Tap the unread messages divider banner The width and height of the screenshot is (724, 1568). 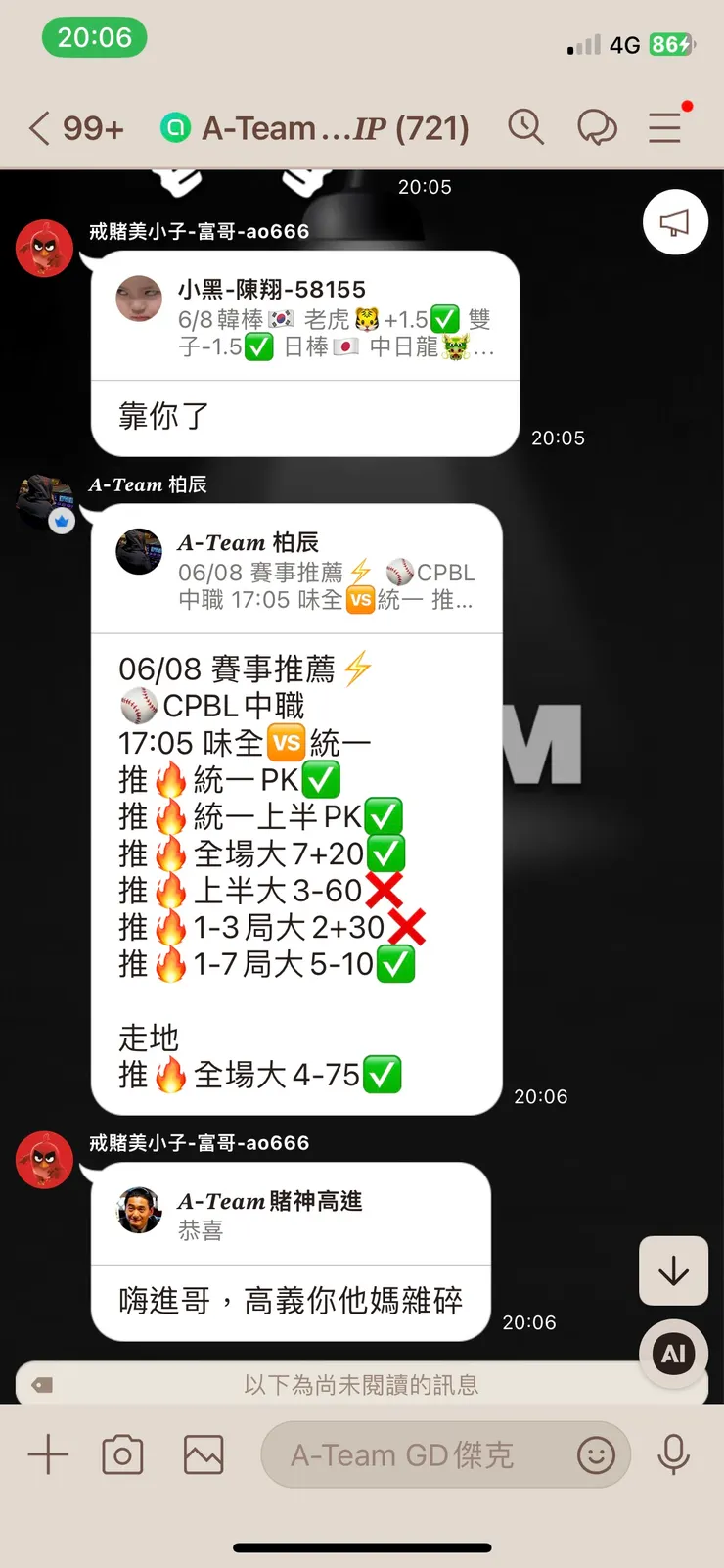(x=362, y=1384)
